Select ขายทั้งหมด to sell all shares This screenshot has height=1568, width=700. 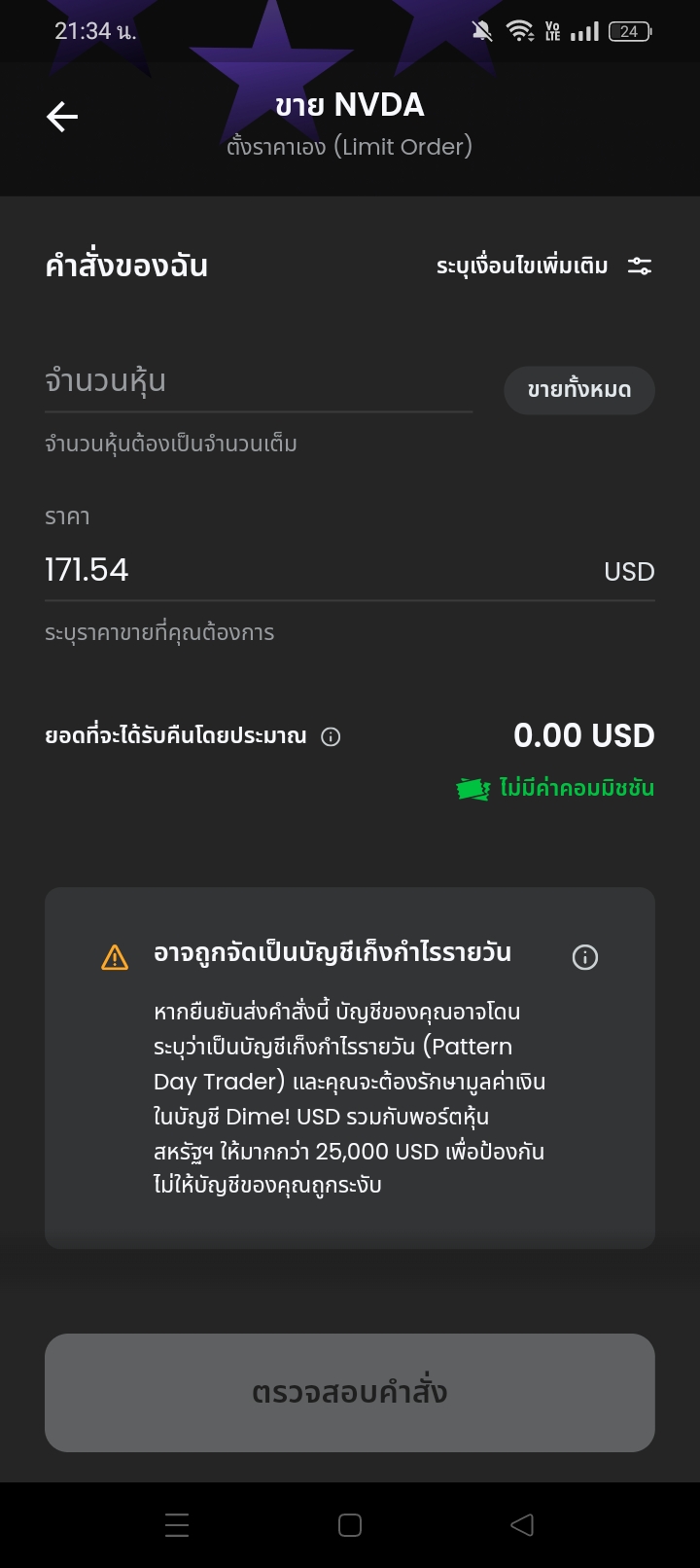point(579,390)
